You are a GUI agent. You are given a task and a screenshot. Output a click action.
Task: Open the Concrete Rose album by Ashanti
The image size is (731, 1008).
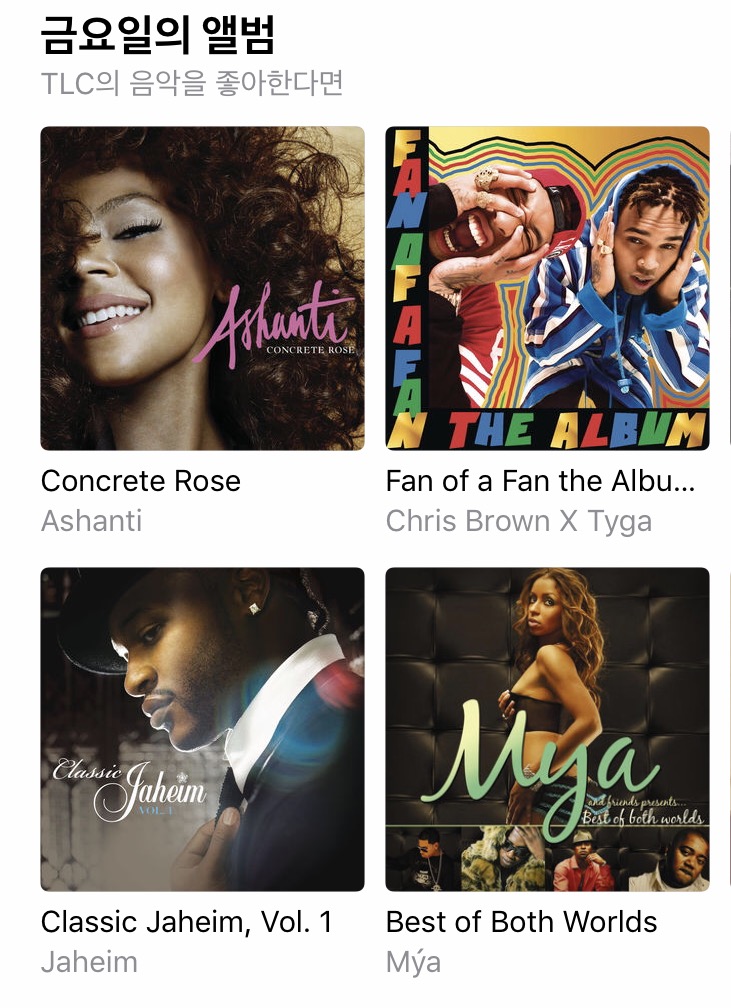tap(202, 288)
